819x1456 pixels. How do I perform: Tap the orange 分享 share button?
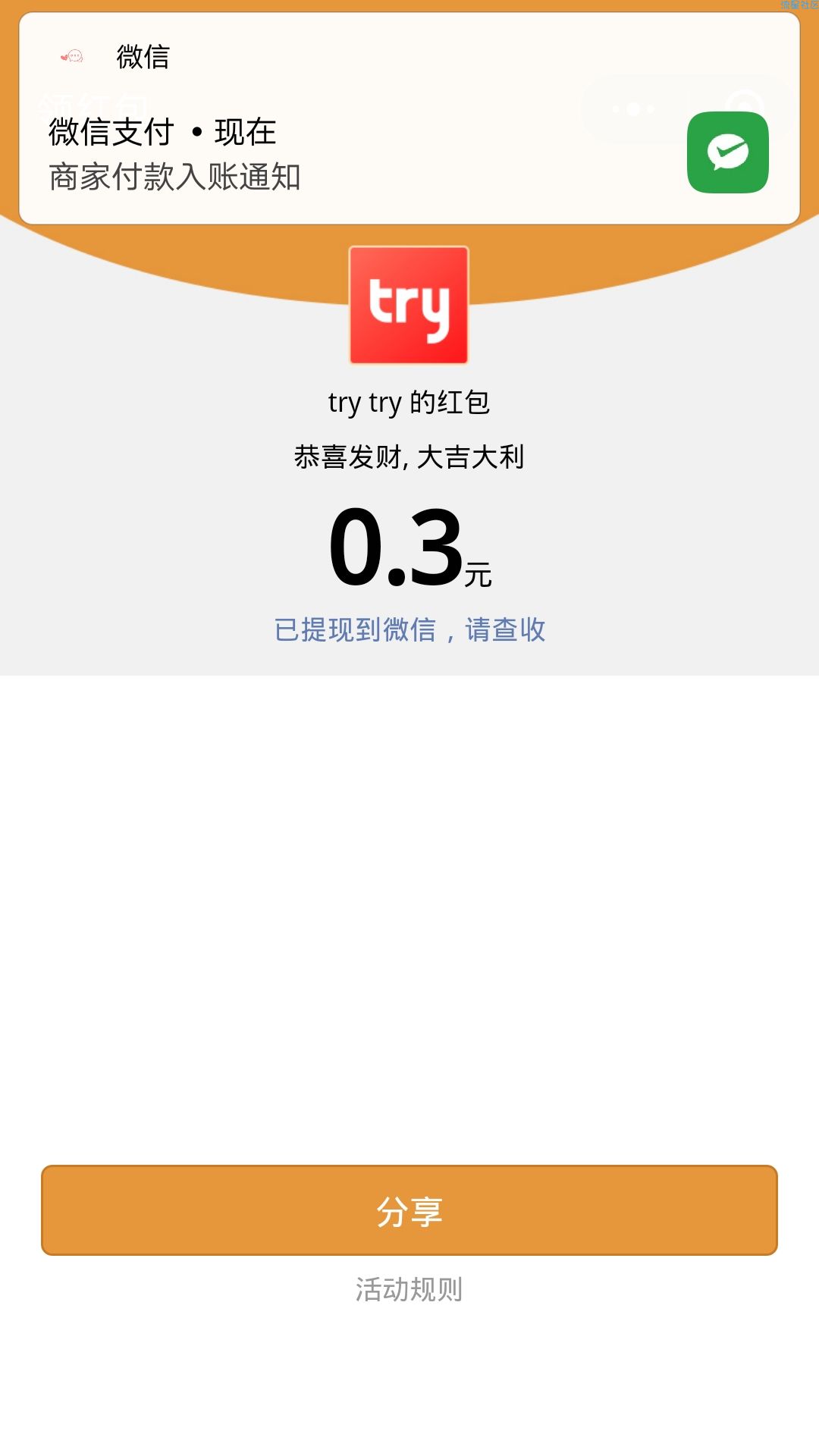coord(409,1210)
